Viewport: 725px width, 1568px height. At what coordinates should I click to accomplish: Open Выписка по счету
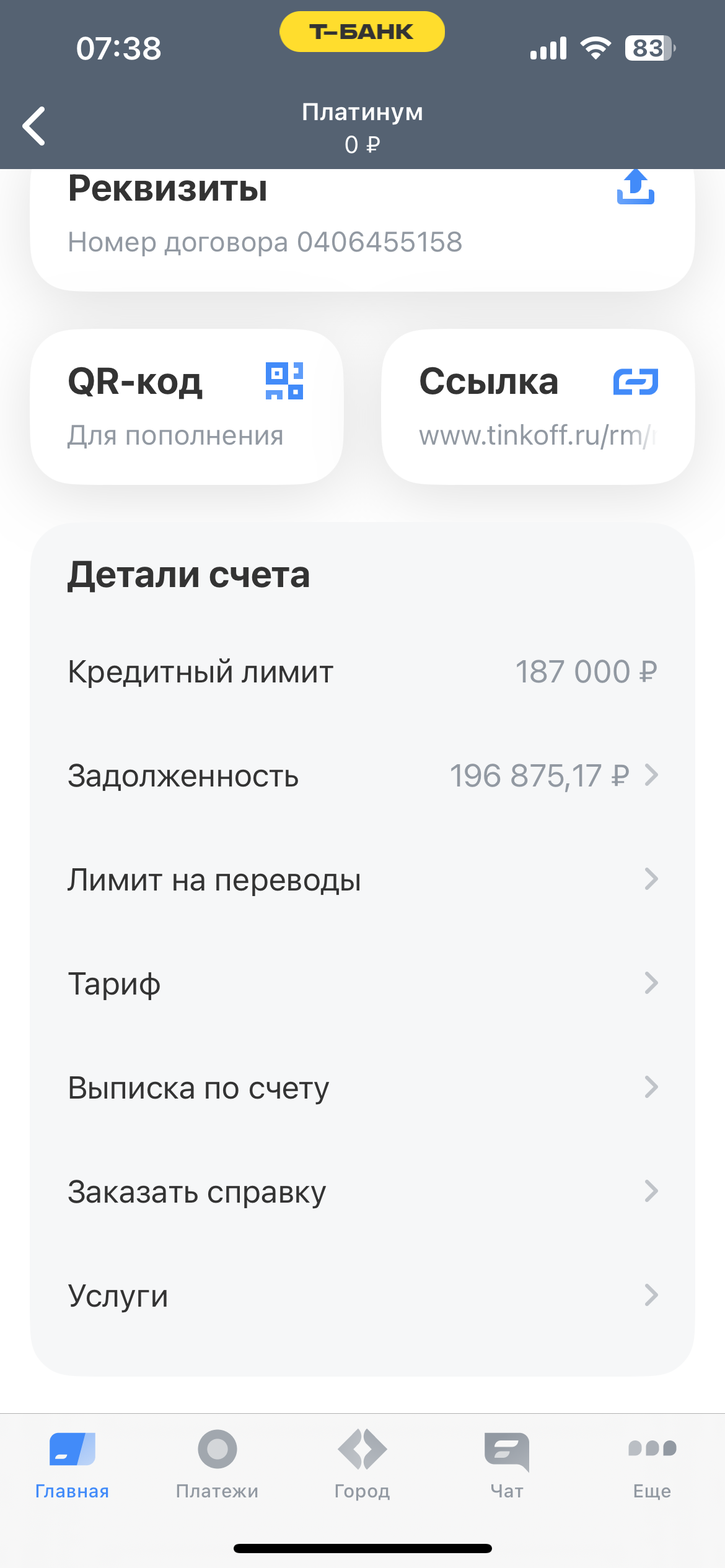tap(362, 1087)
